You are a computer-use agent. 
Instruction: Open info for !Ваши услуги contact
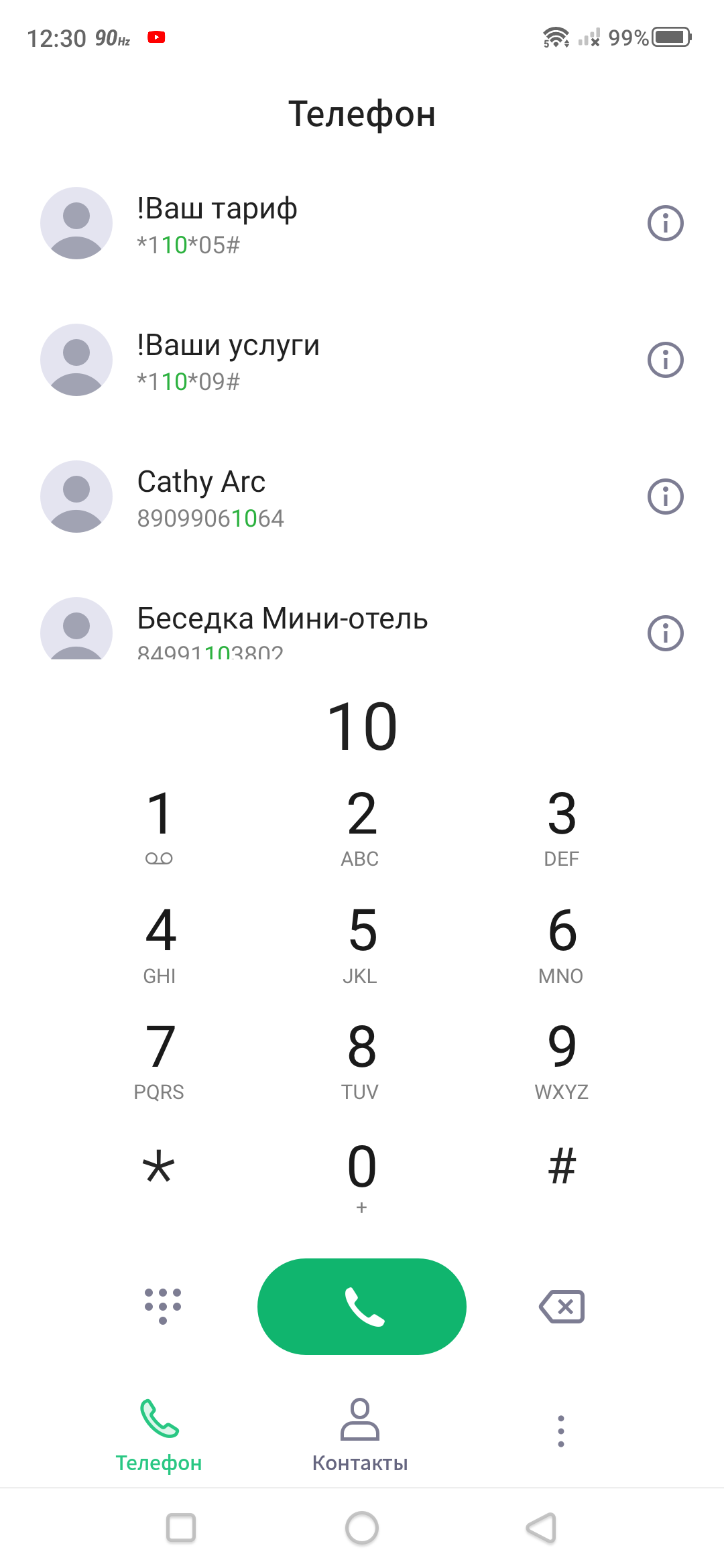pyautogui.click(x=665, y=360)
